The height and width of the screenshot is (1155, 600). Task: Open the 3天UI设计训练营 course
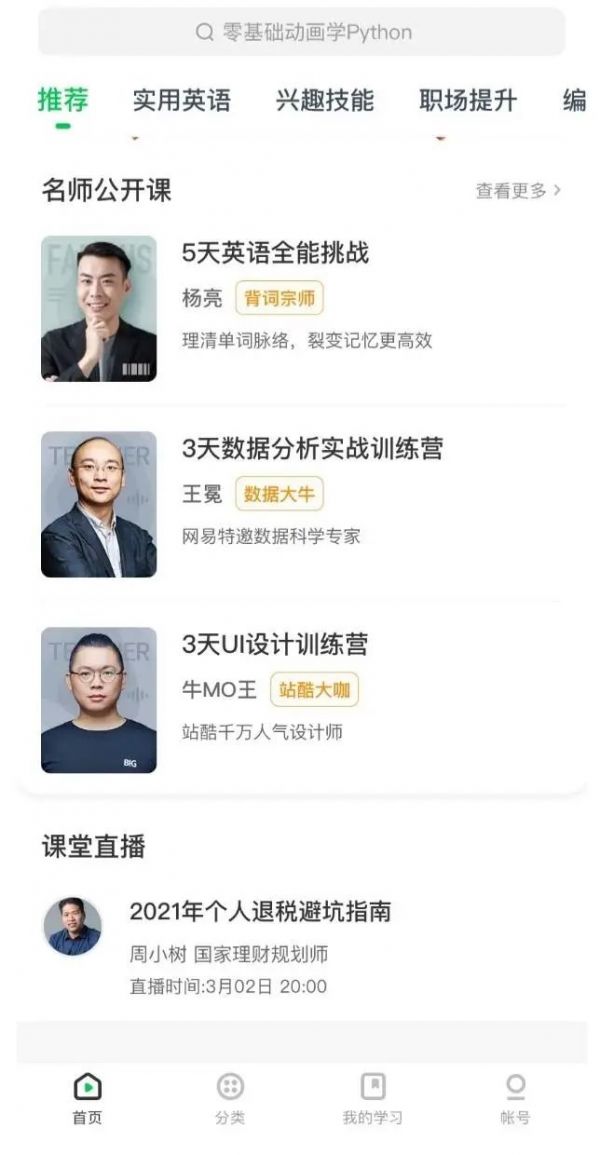click(x=301, y=701)
